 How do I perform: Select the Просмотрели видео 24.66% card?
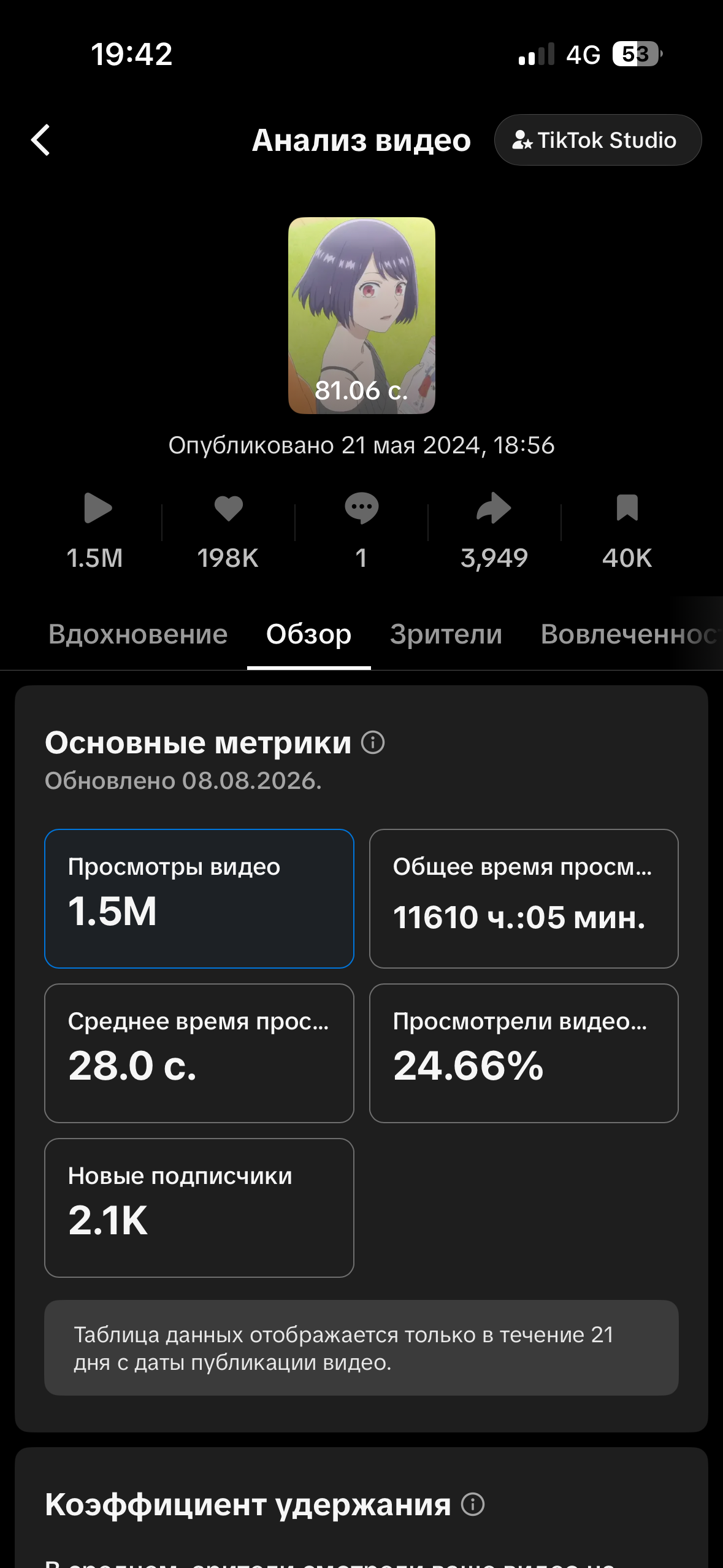(524, 1053)
